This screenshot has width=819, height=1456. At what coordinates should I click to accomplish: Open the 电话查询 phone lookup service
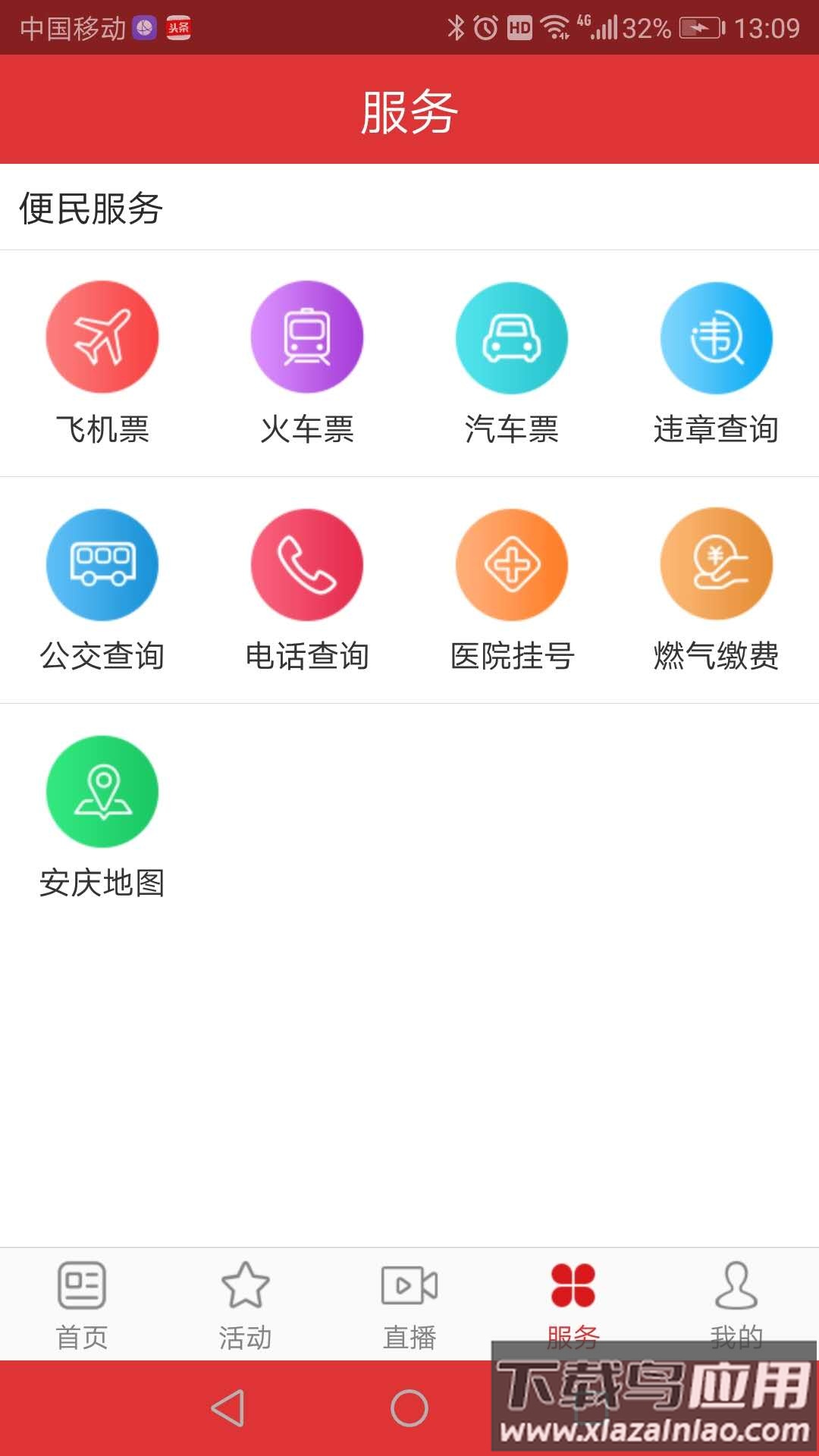coord(307,566)
